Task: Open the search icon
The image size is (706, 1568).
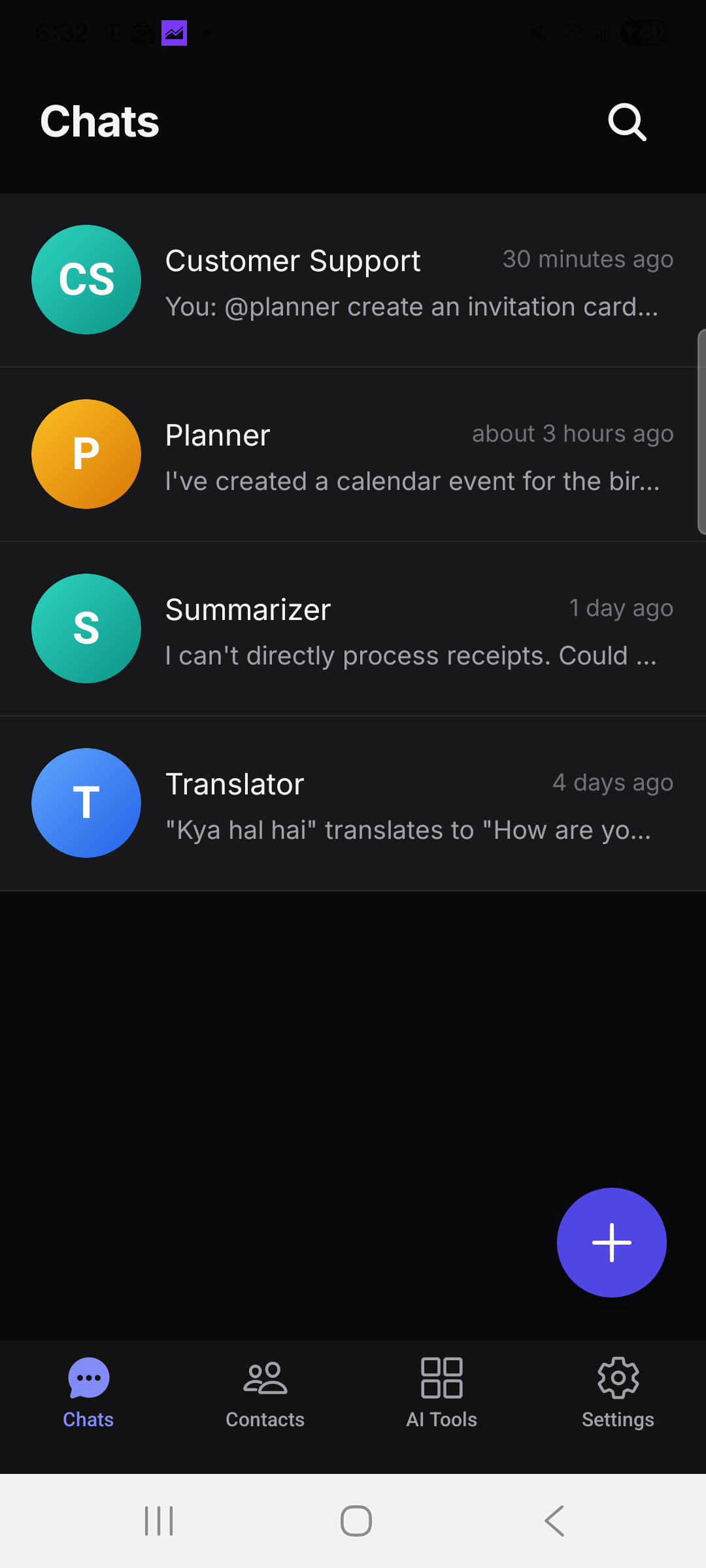Action: click(x=626, y=122)
